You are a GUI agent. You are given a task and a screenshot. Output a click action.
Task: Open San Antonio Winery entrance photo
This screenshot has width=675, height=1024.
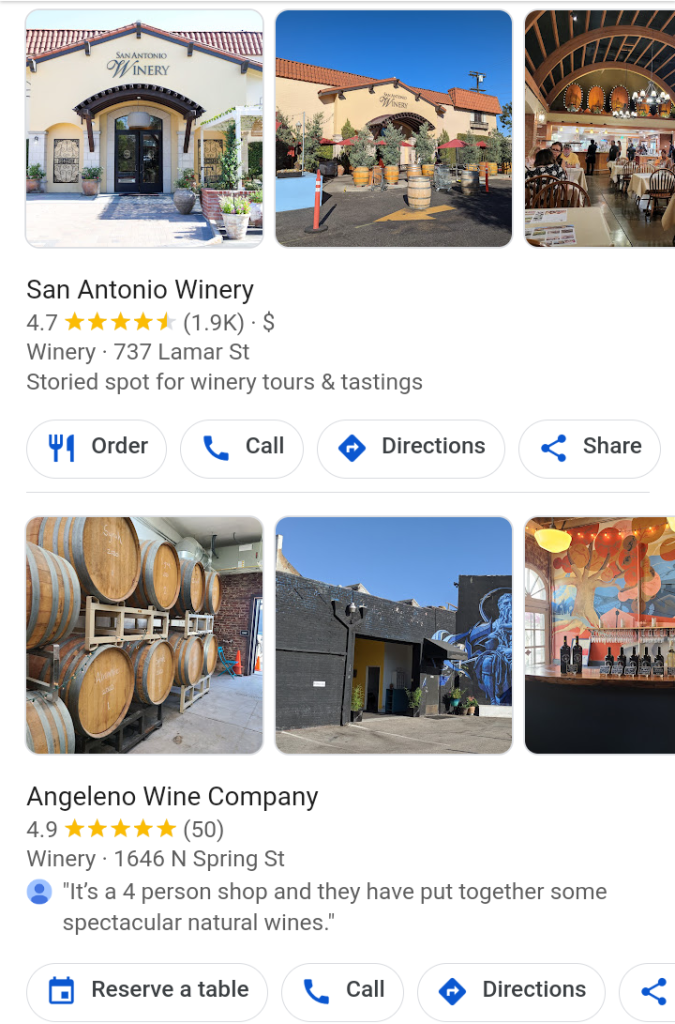(x=144, y=128)
